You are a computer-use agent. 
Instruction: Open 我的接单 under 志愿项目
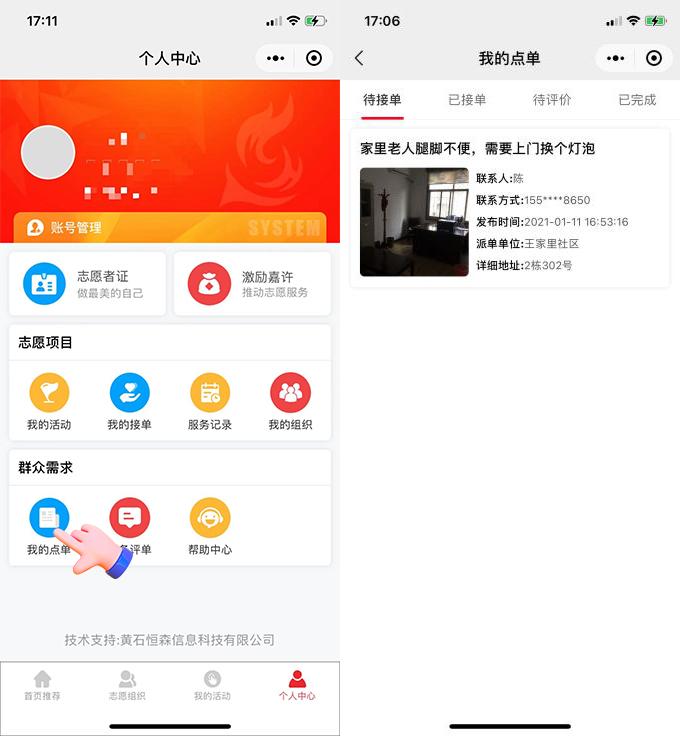[x=130, y=402]
